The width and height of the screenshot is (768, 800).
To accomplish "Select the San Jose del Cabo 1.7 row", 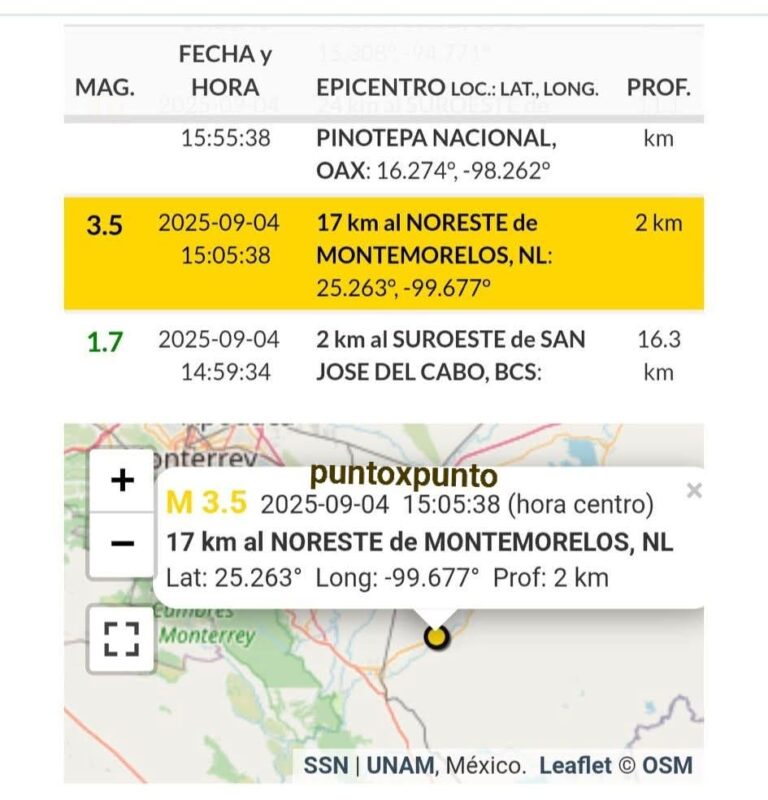I will tap(383, 356).
